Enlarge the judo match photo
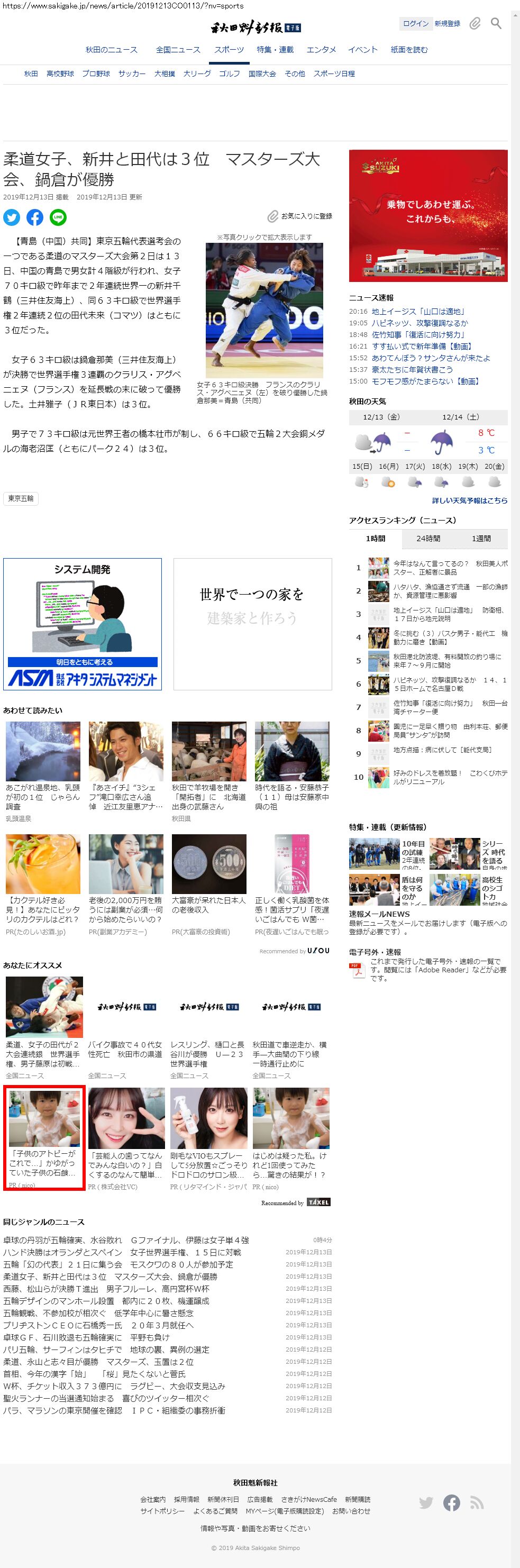 tap(264, 309)
